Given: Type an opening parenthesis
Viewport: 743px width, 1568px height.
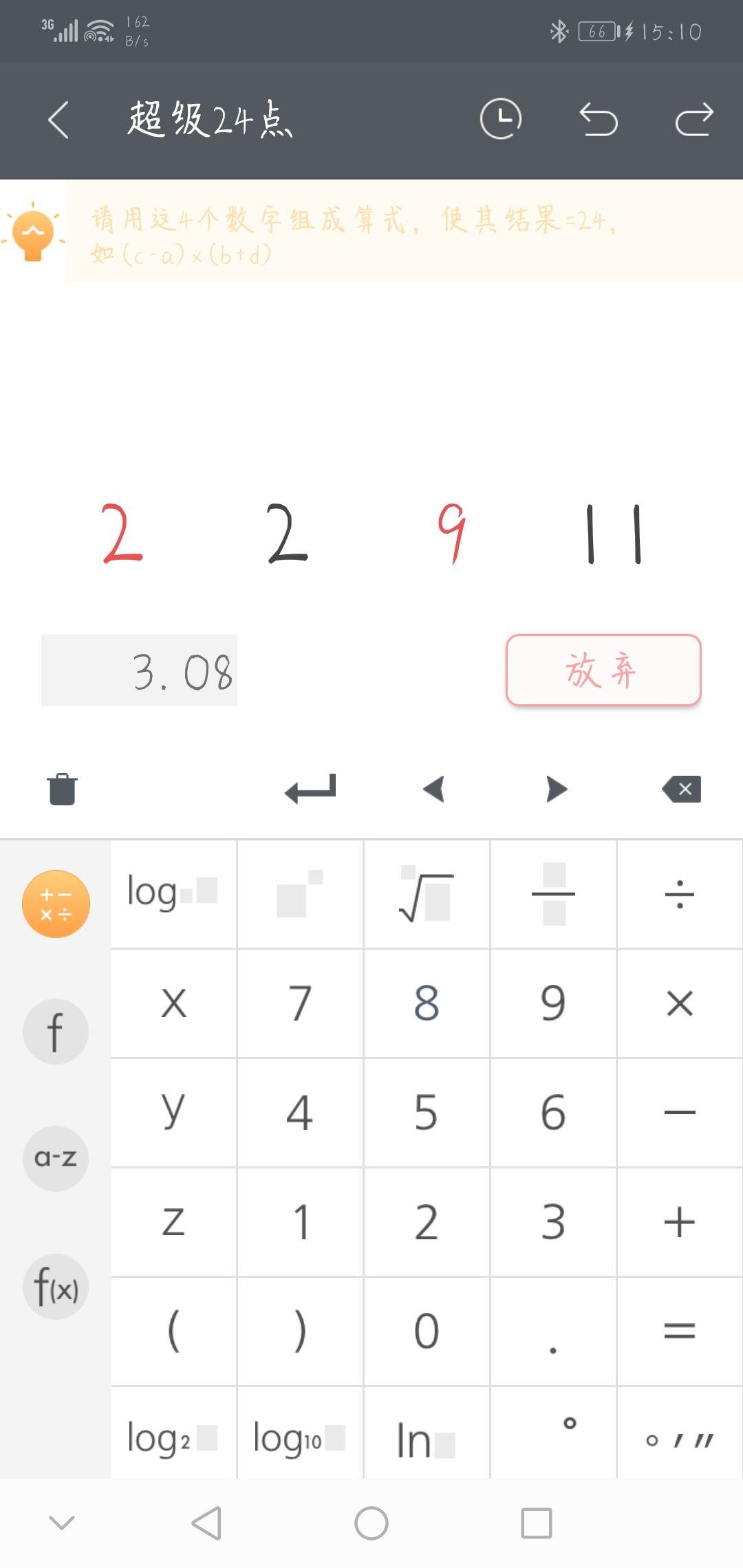Looking at the screenshot, I should (173, 1331).
